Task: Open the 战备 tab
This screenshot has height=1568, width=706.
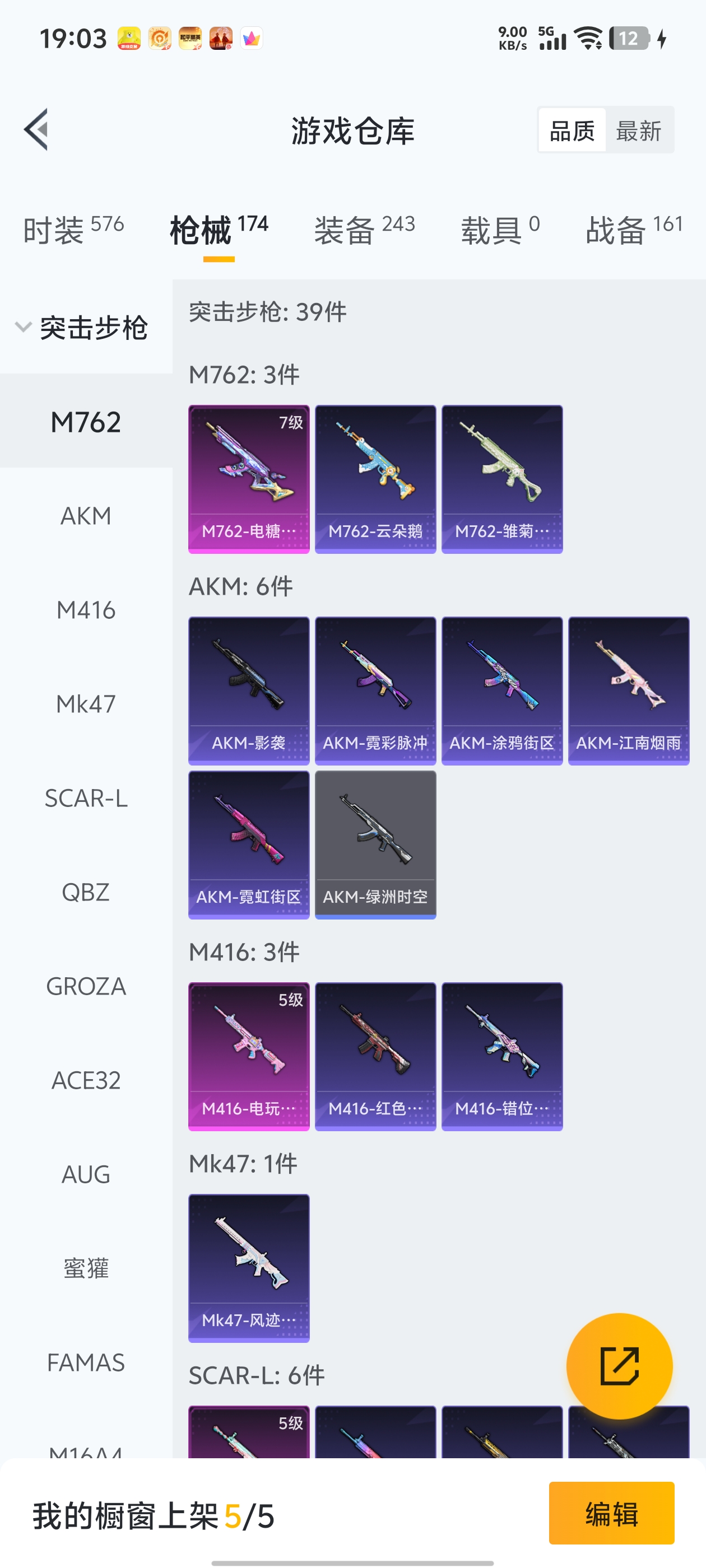Action: tap(634, 230)
